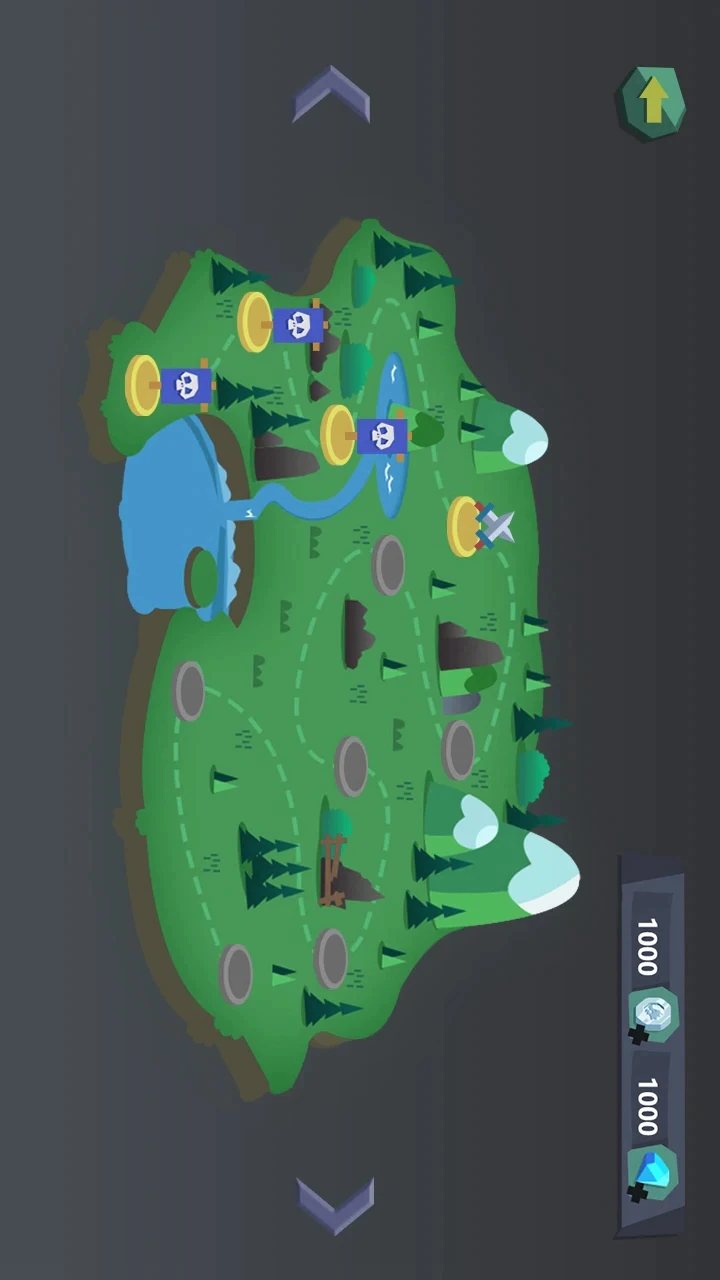Viewport: 720px width, 1280px height.
Task: Replay the skull-banner level beside the lake
Action: [170, 385]
